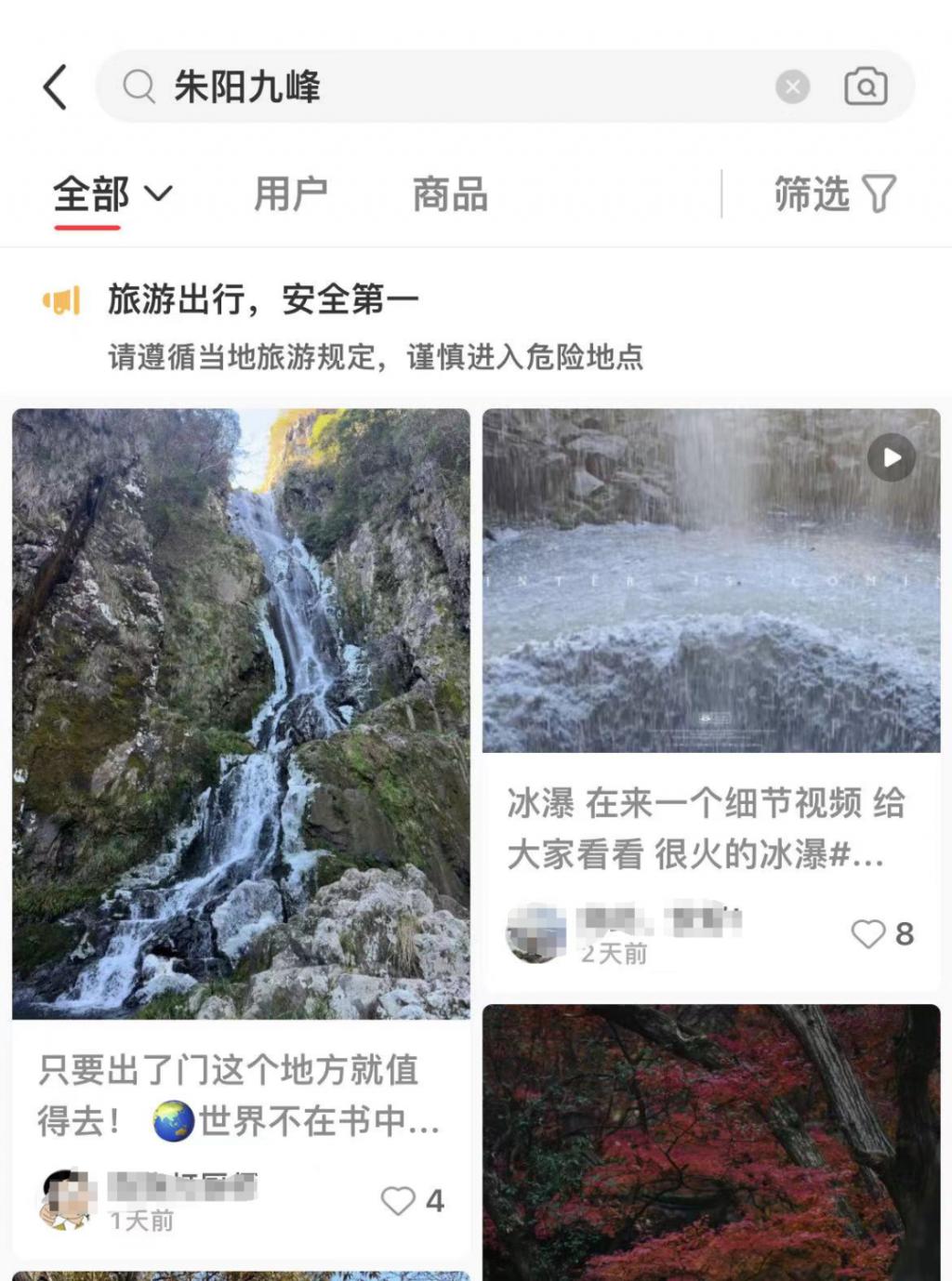The height and width of the screenshot is (1281, 952).
Task: Open the waterfall post 只要出了门这个地方就值得去
Action: 241,714
